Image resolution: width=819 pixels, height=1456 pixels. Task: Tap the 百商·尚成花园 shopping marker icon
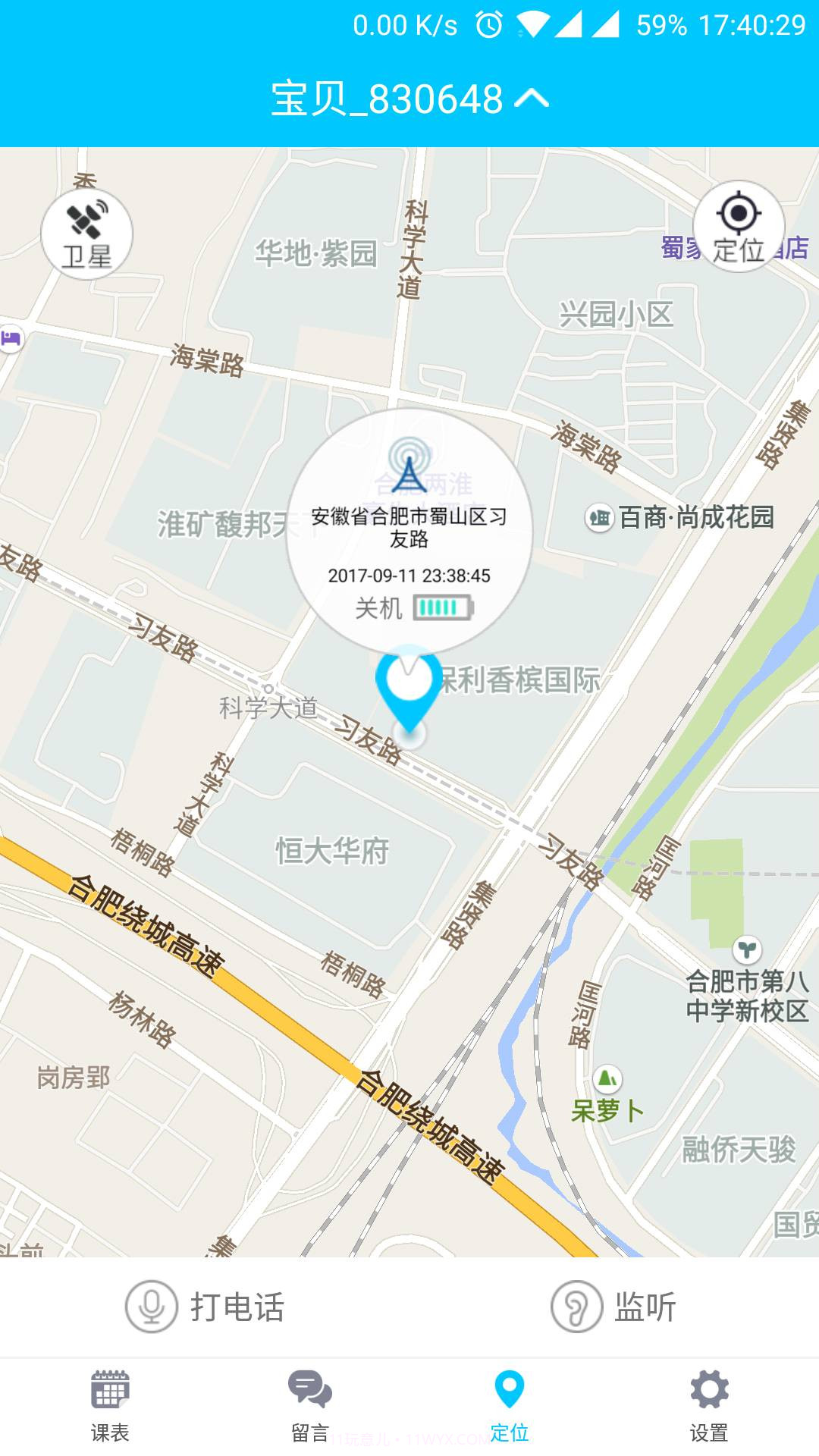click(598, 518)
